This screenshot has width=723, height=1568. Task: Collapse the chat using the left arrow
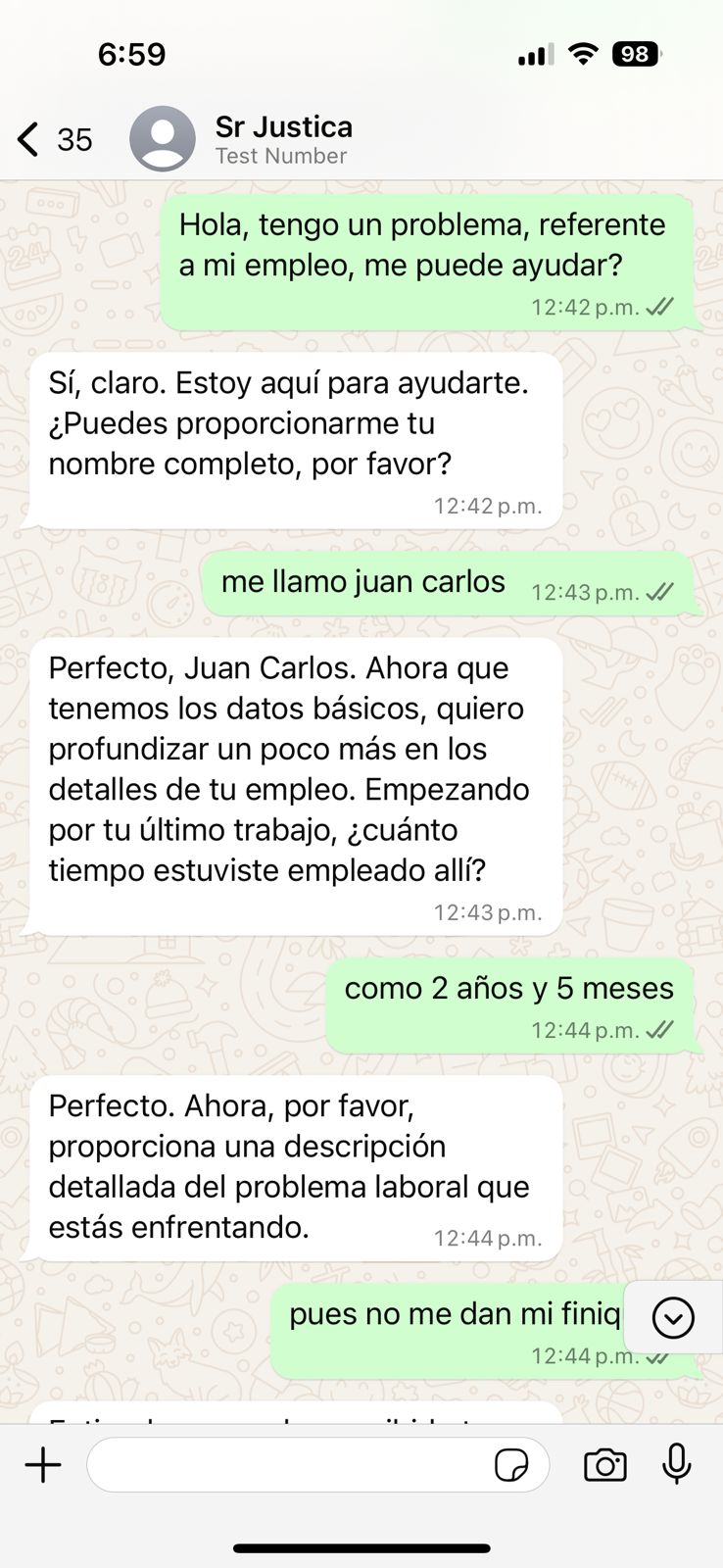point(25,138)
